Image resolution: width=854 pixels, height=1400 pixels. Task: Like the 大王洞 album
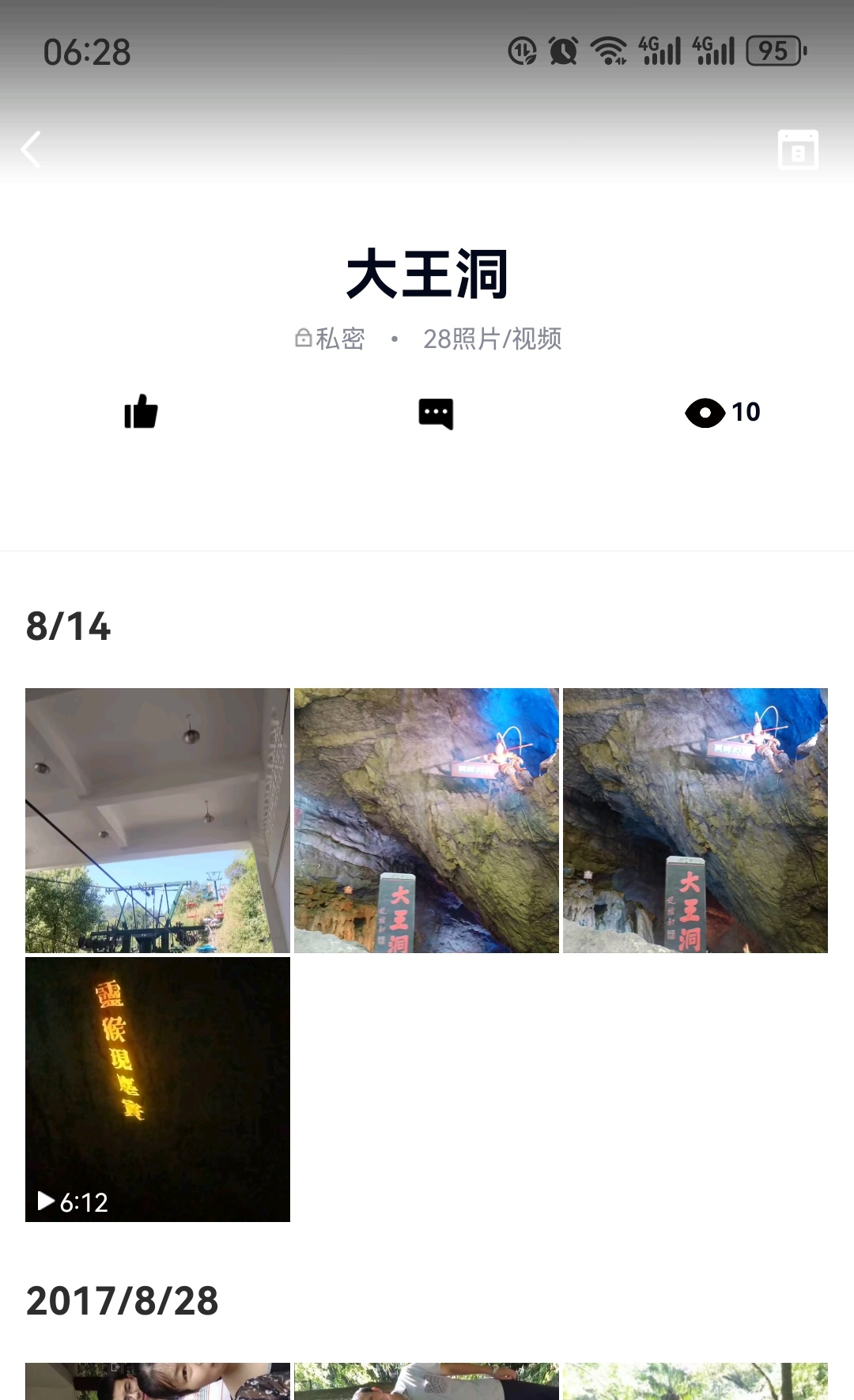coord(141,412)
